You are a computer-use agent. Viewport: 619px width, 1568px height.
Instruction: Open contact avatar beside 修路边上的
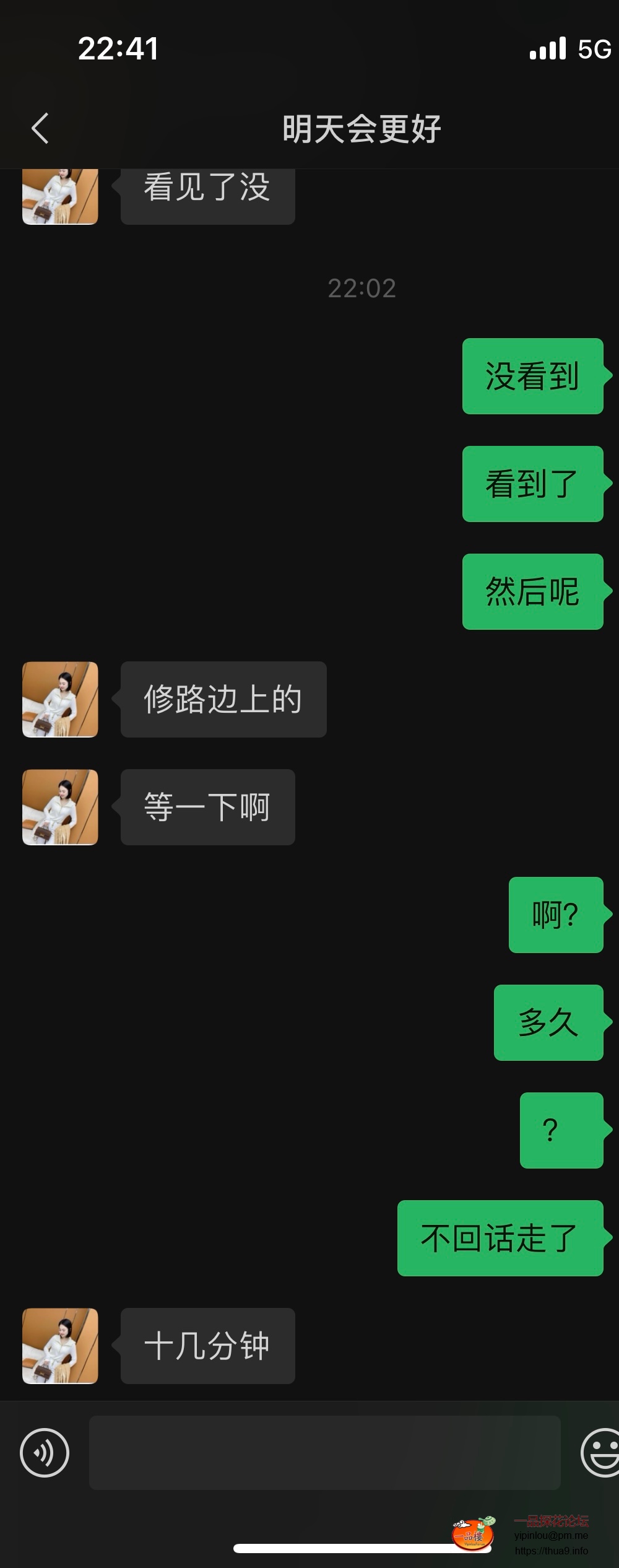point(60,700)
